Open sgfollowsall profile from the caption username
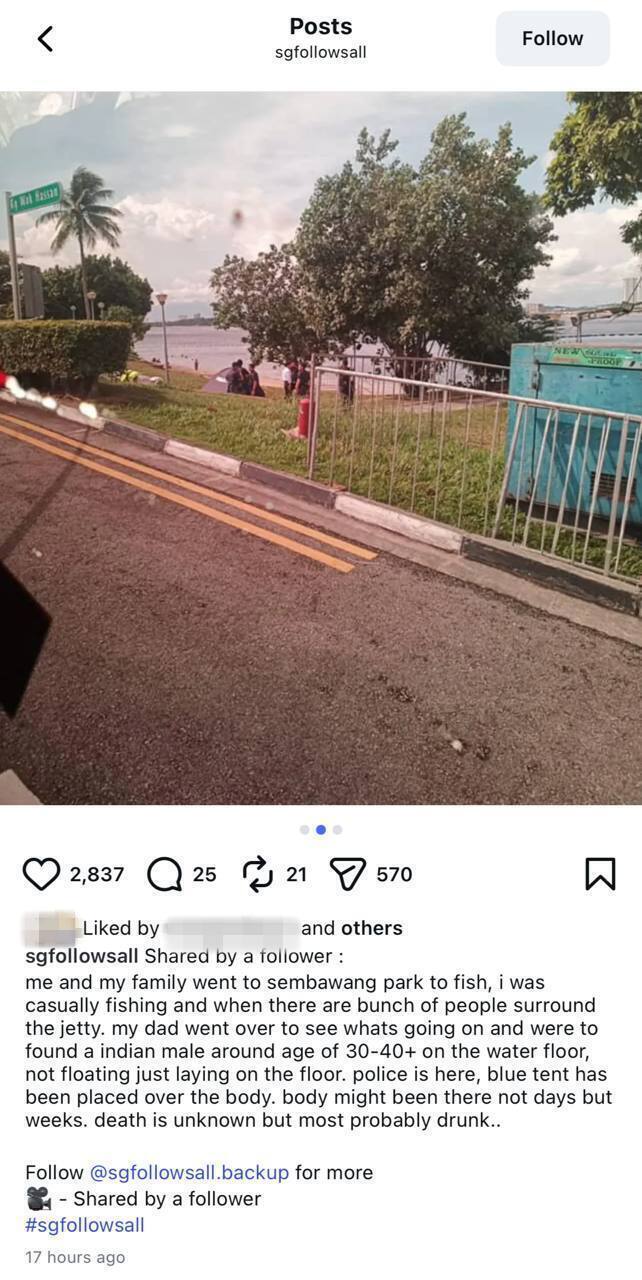The image size is (642, 1280). (82, 956)
